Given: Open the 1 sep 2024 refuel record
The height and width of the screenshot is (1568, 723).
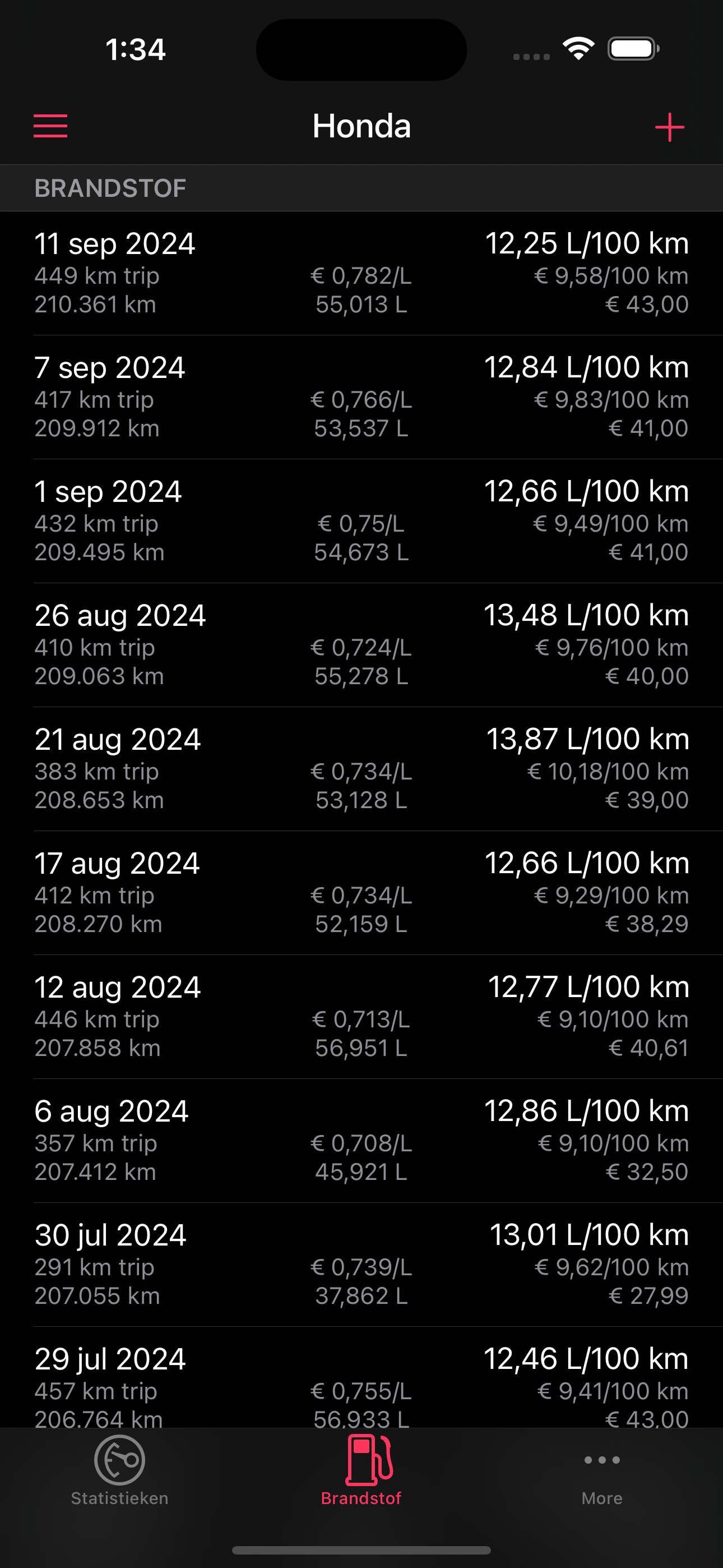Looking at the screenshot, I should 361,522.
